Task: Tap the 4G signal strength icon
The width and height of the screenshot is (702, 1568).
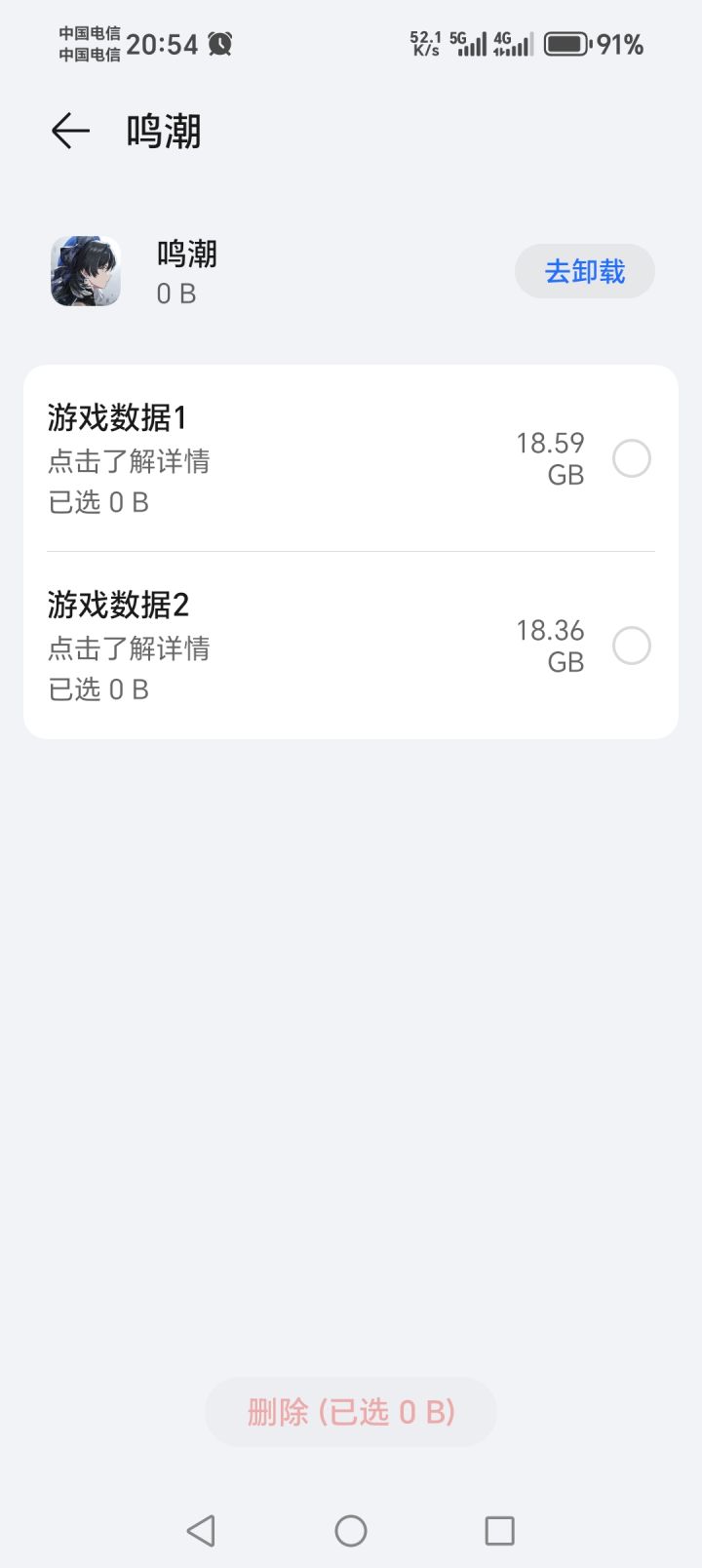Action: click(x=515, y=44)
